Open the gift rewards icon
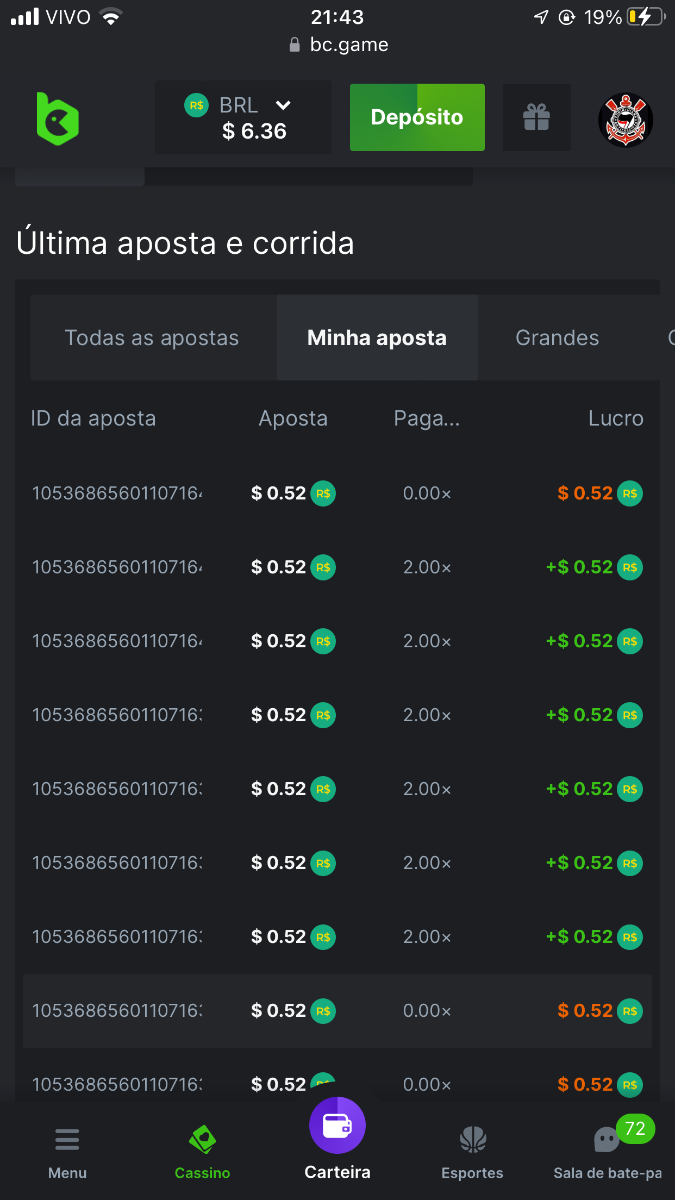675x1200 pixels. point(537,118)
